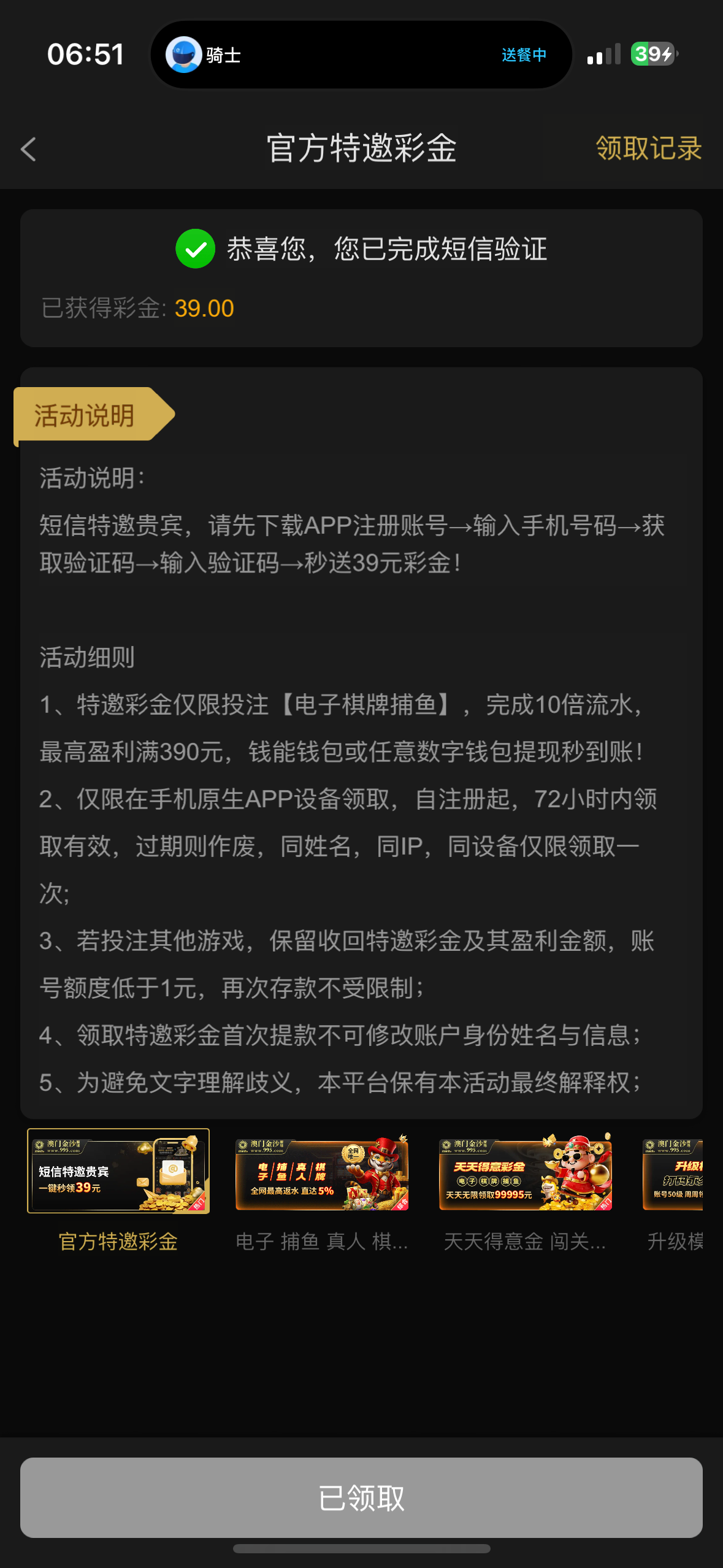Image resolution: width=723 pixels, height=1568 pixels.
Task: Open the 电子 捕鱼 真人 棋牌 promotion card
Action: click(x=322, y=1172)
